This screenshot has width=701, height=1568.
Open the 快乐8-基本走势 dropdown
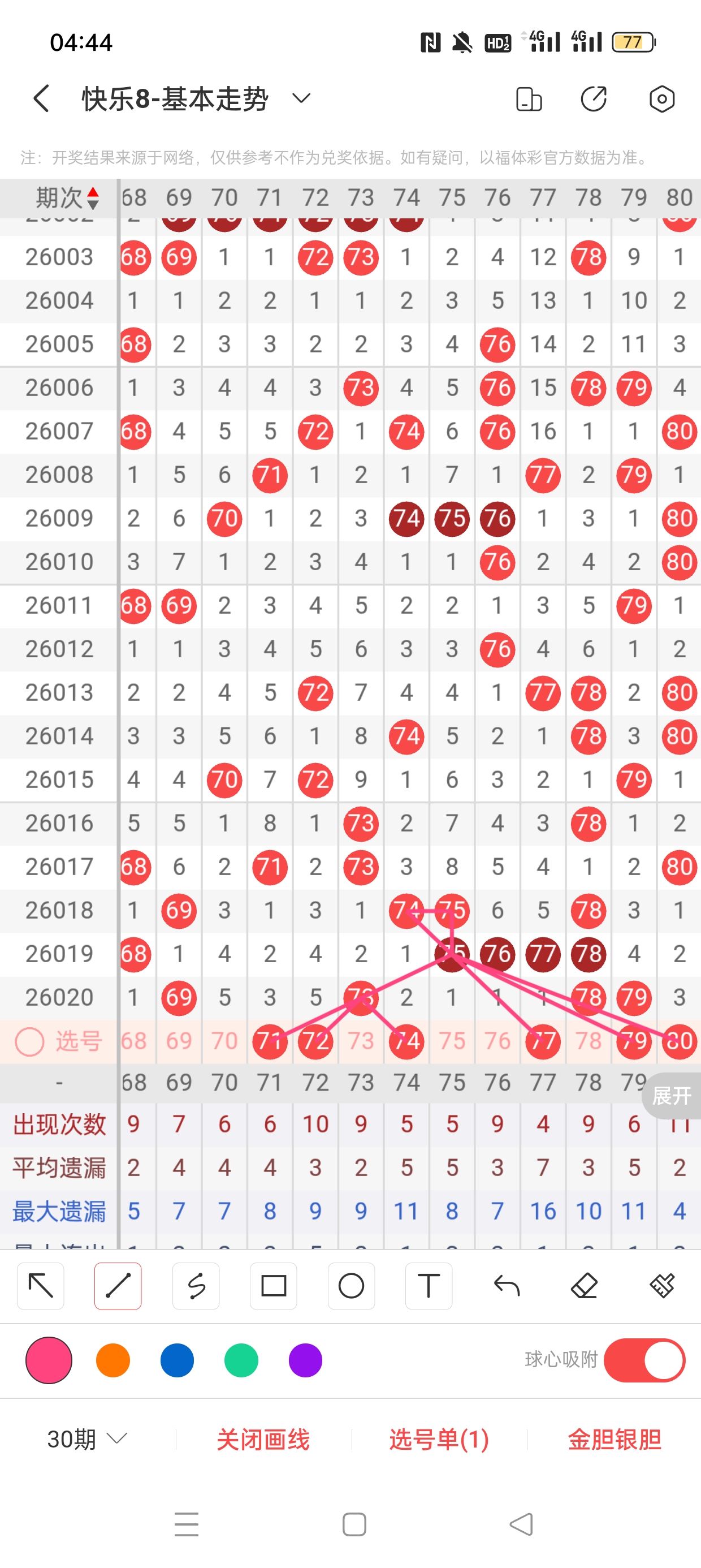point(301,98)
